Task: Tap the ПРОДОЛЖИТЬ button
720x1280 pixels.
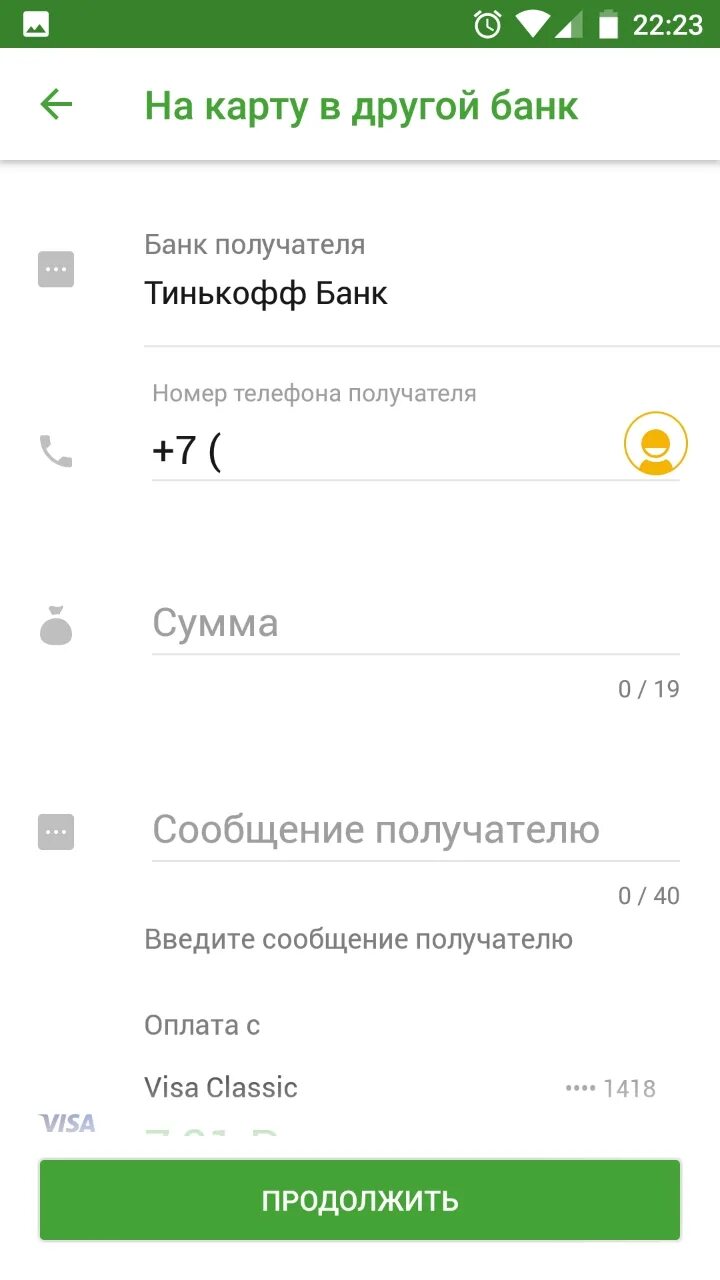Action: (360, 1200)
